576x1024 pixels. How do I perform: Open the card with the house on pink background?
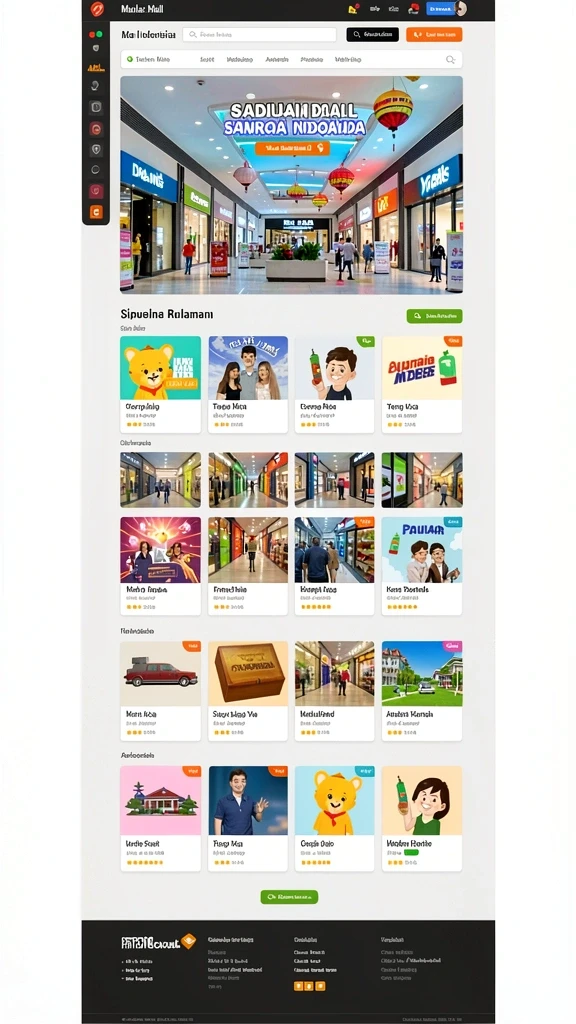point(161,818)
